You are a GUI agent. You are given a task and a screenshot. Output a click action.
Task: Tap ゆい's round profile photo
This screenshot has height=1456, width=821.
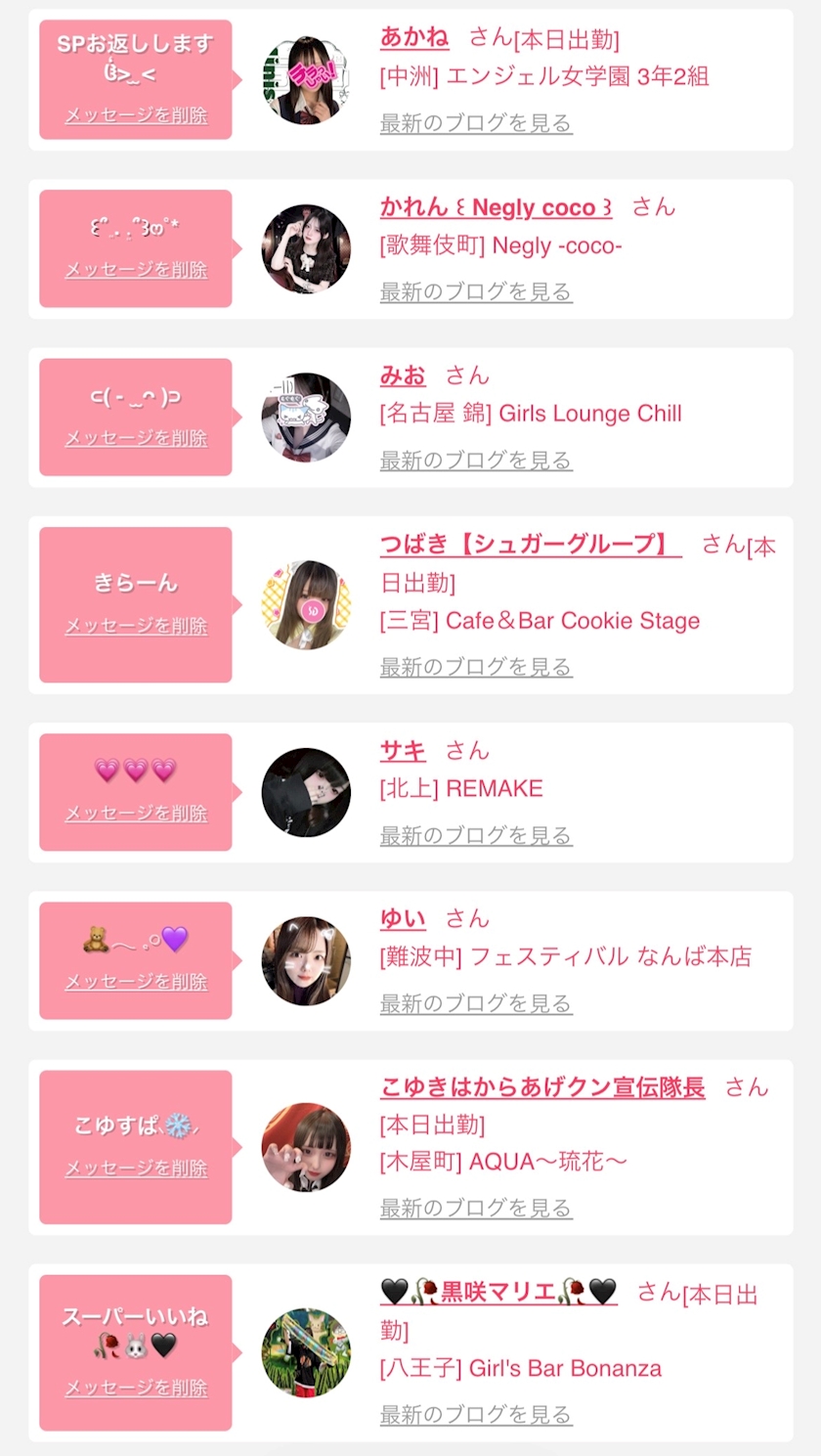(306, 961)
